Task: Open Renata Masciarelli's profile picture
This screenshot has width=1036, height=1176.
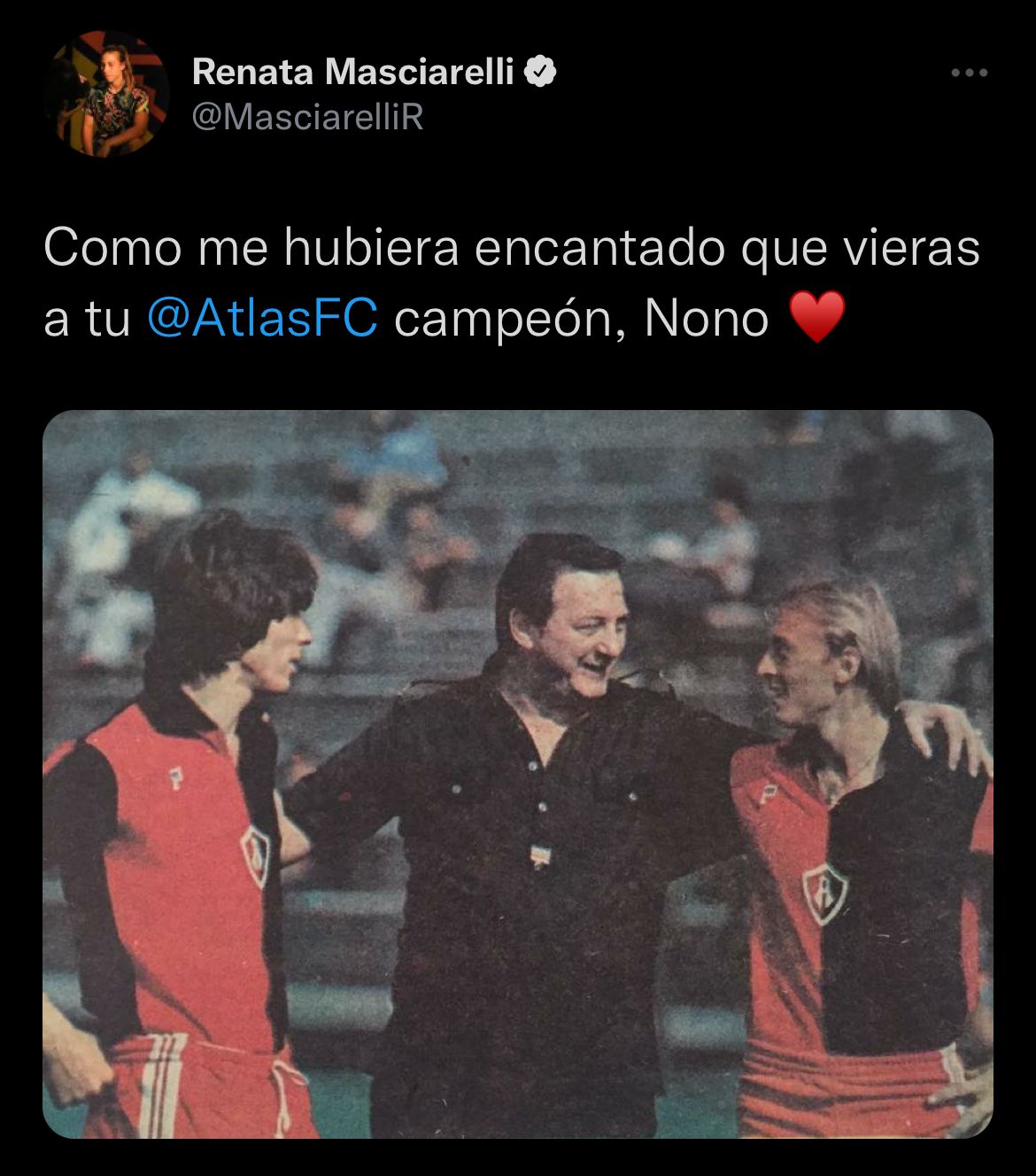Action: point(106,95)
